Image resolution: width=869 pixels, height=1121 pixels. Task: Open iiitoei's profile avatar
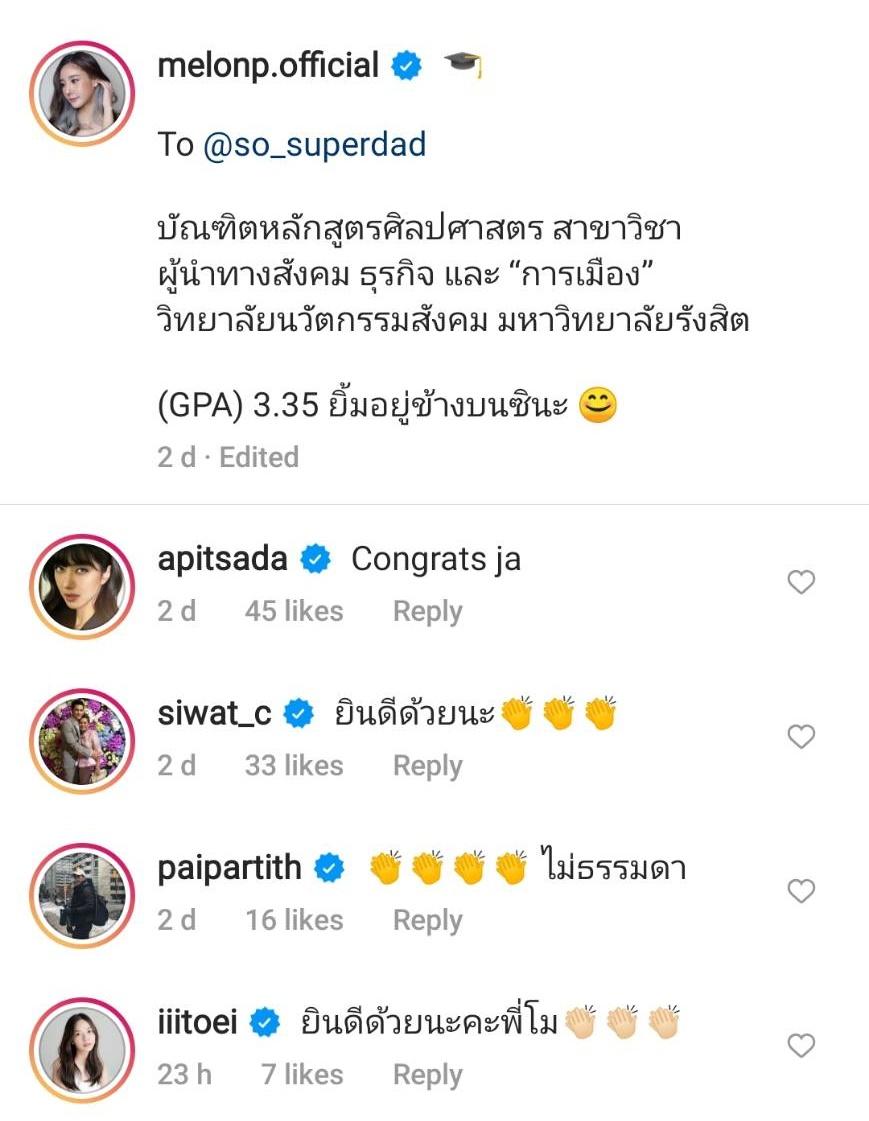tap(83, 1047)
